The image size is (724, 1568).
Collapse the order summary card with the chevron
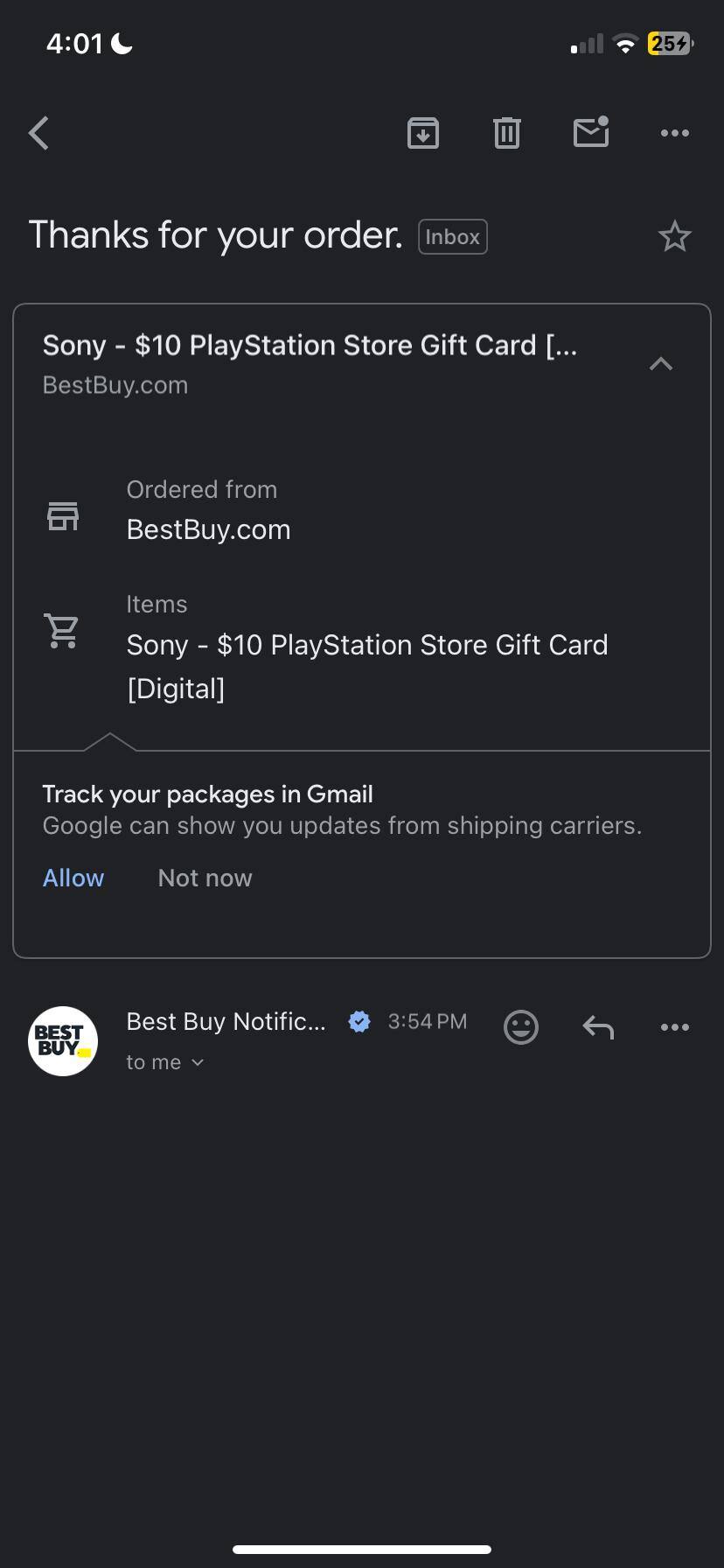[x=661, y=363]
